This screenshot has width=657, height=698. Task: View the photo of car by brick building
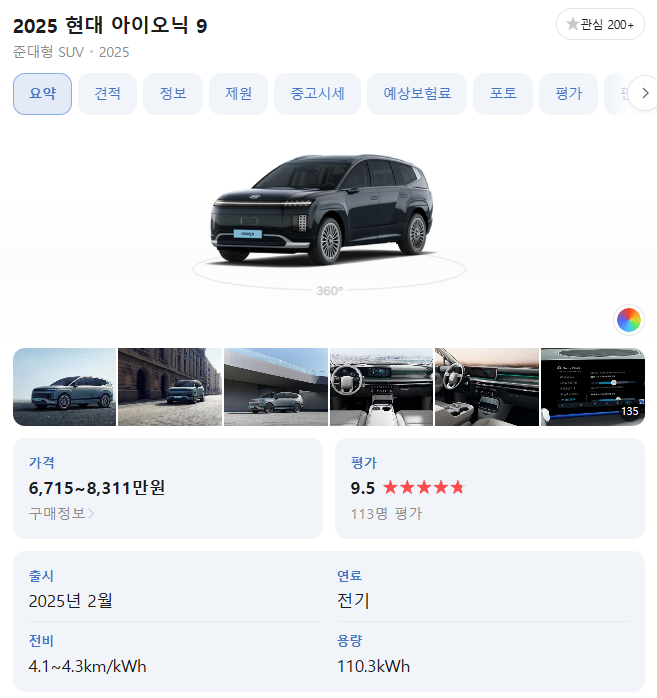(170, 387)
